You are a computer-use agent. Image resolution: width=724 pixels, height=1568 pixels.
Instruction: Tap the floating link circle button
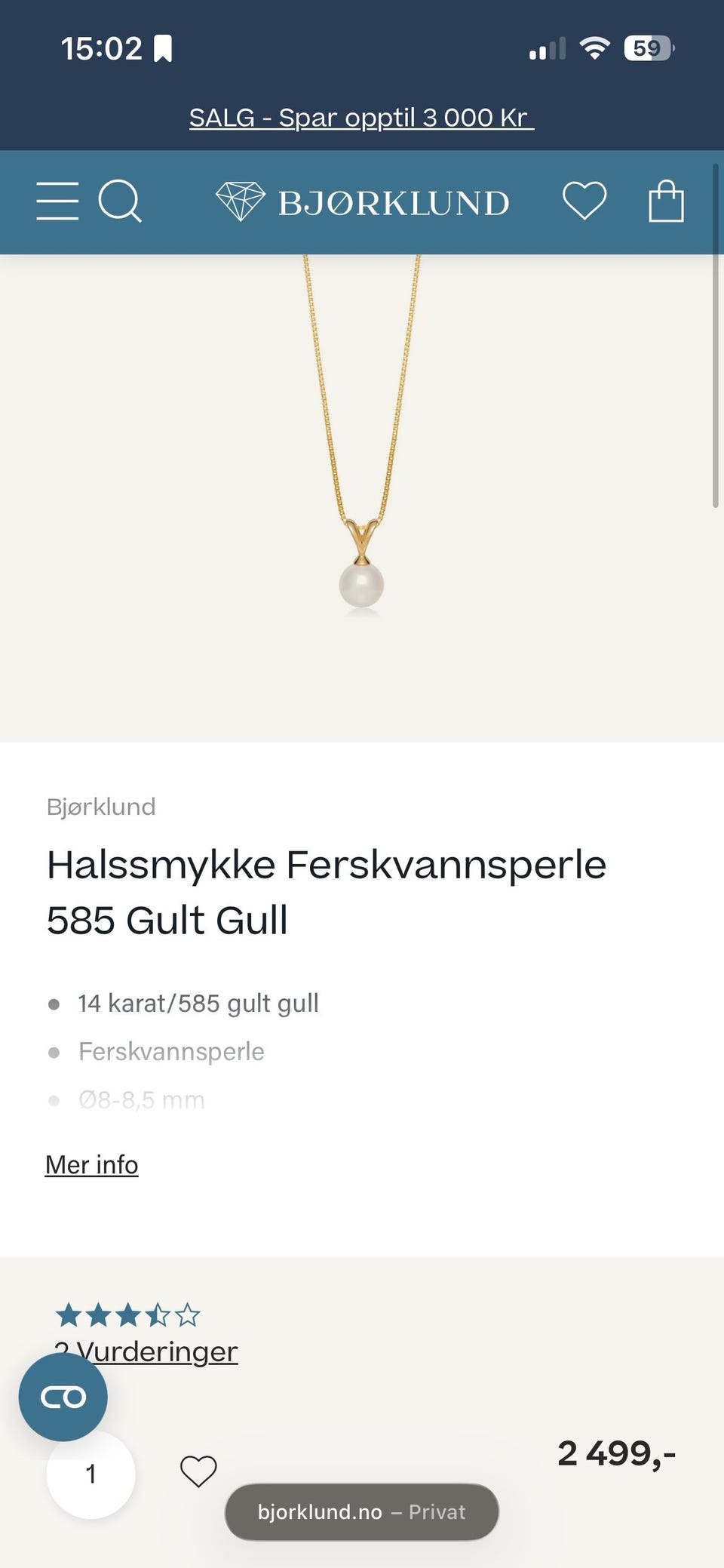64,1396
